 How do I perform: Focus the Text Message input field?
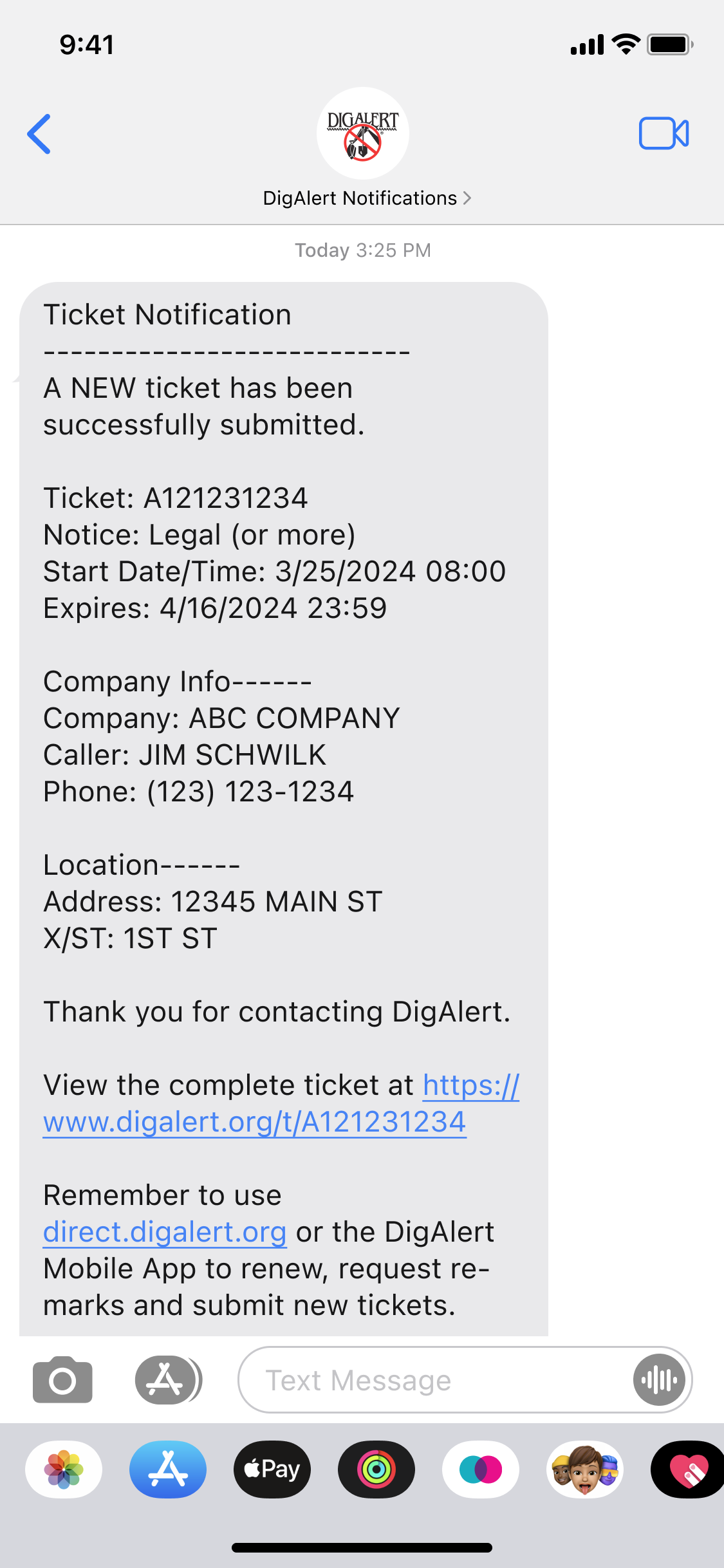431,1380
